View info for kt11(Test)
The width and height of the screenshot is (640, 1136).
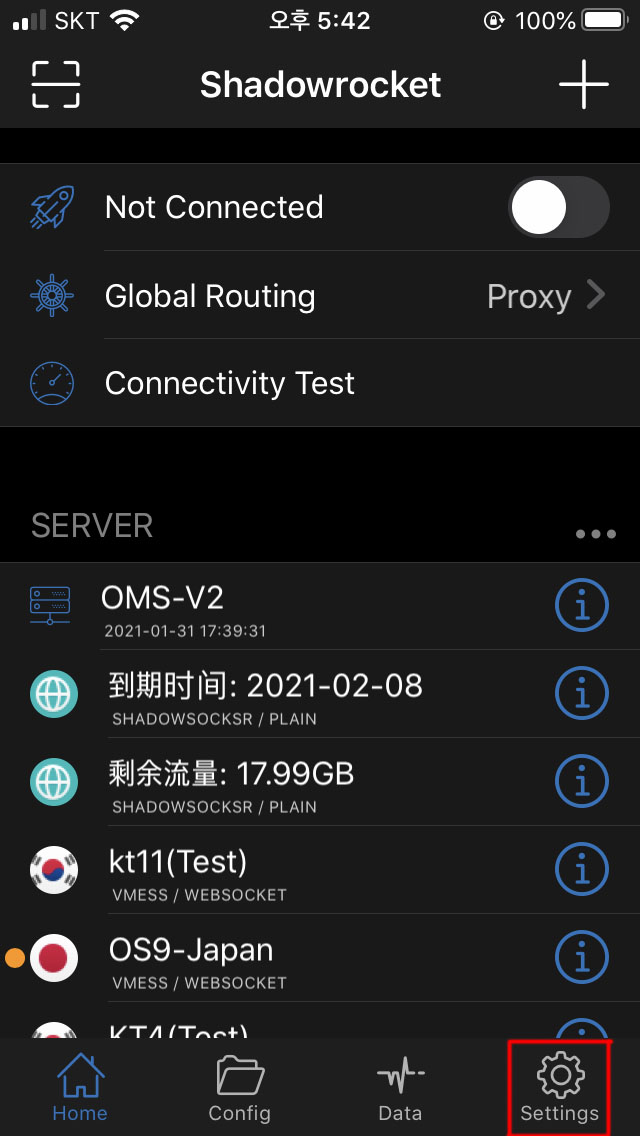point(582,869)
